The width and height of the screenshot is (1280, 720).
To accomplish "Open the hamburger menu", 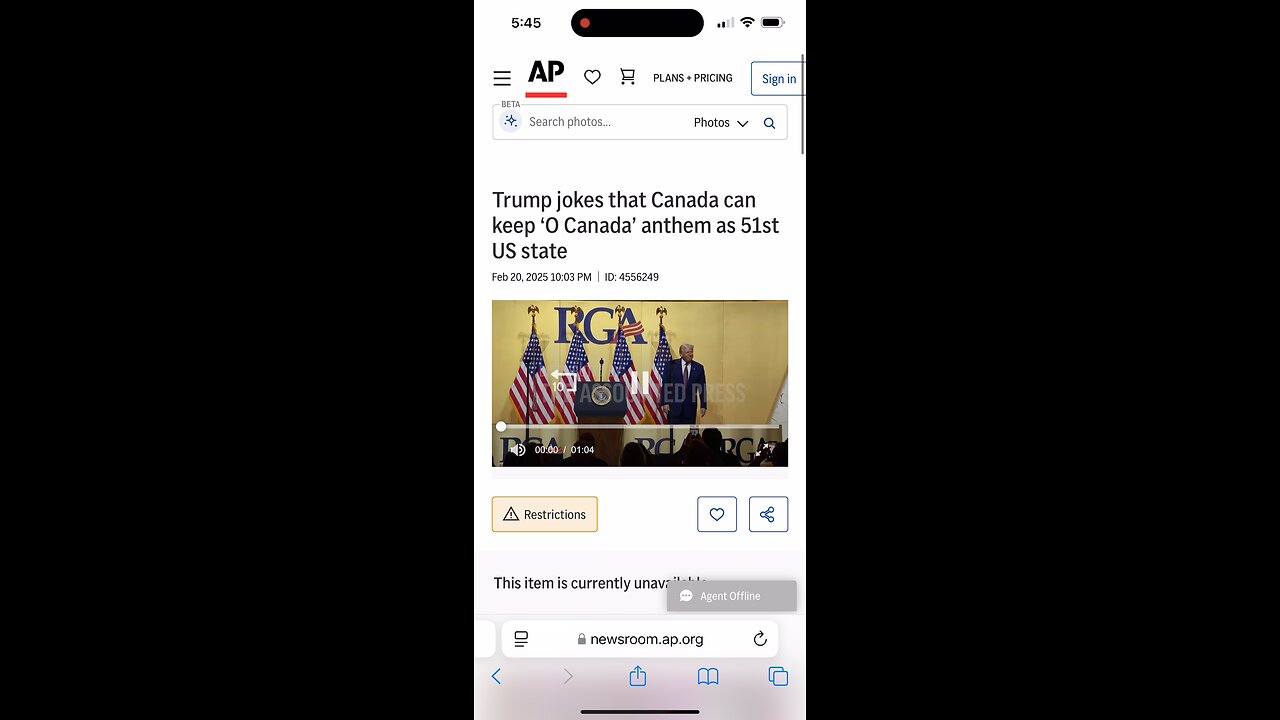I will [502, 78].
